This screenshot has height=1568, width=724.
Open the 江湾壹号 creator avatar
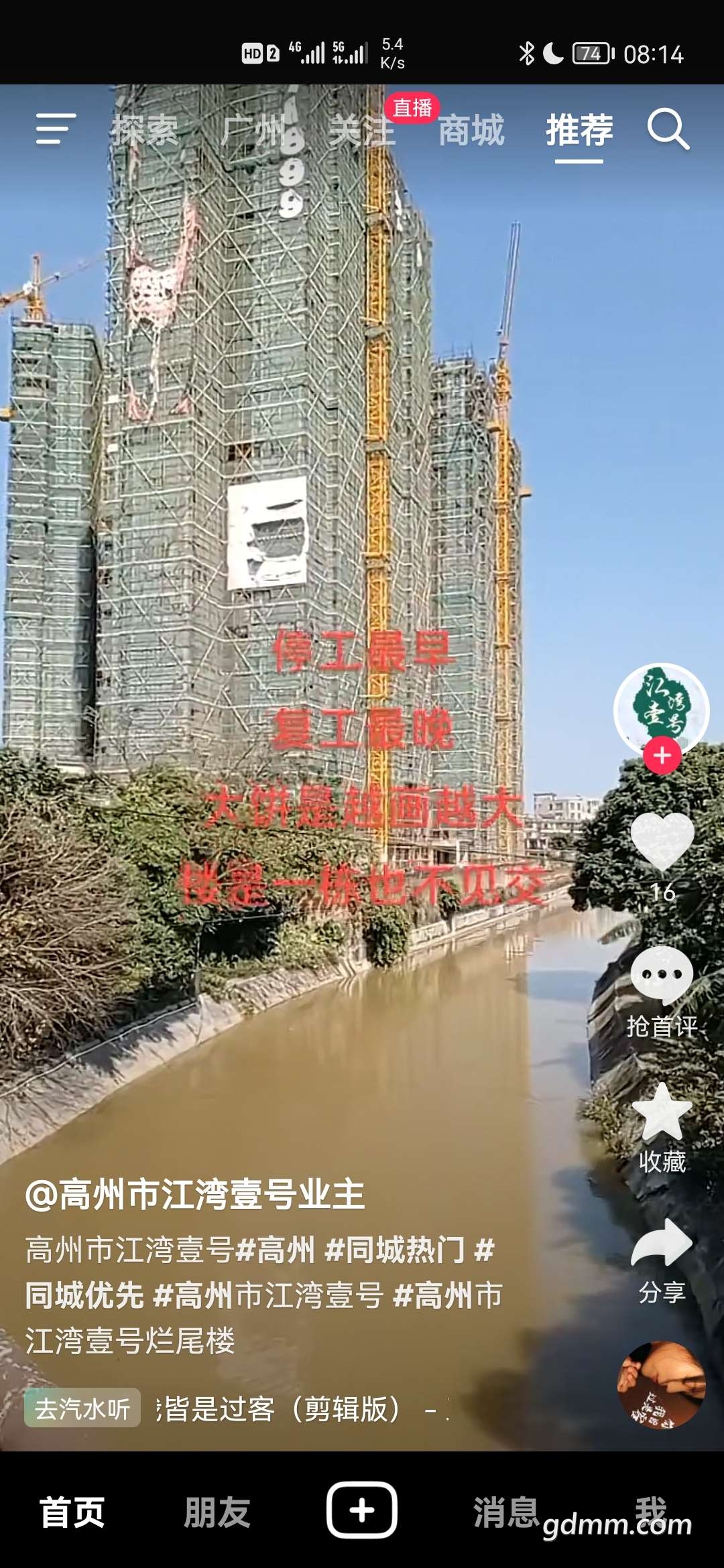point(662,709)
